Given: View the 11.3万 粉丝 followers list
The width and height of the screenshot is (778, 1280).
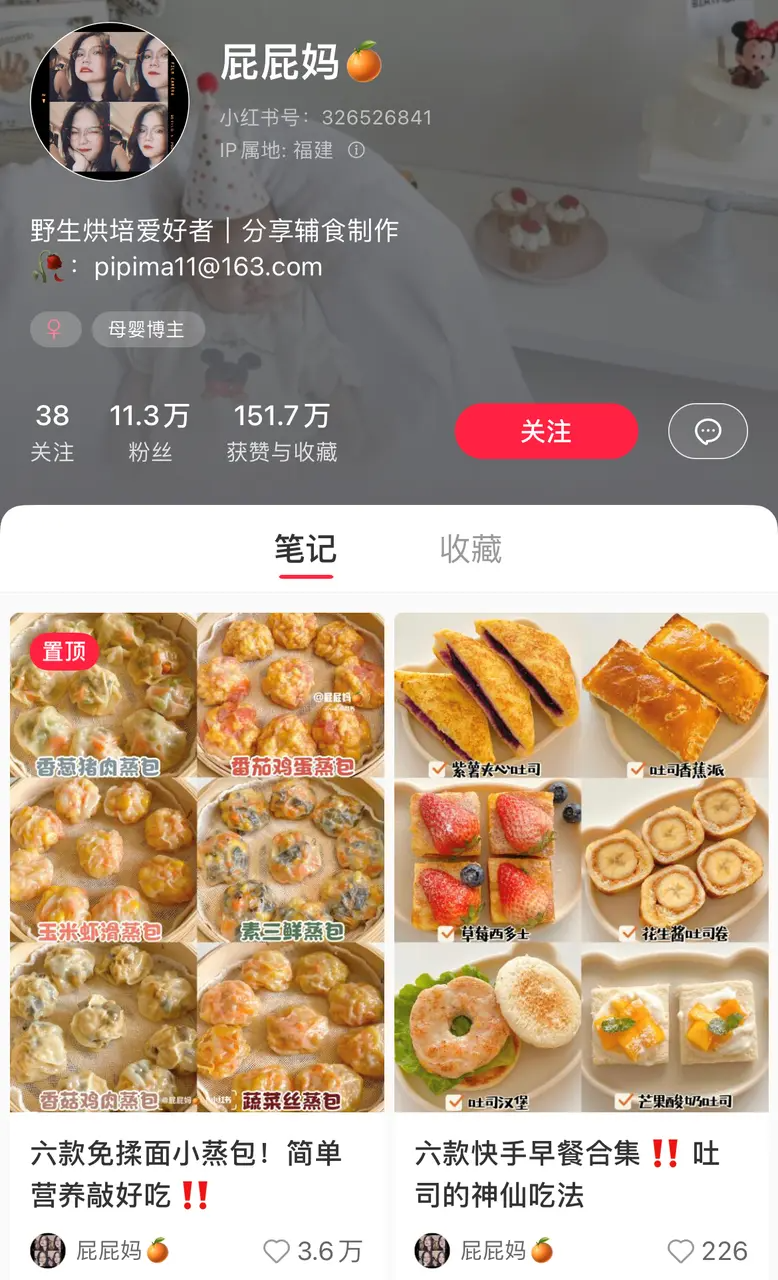Looking at the screenshot, I should [x=149, y=432].
